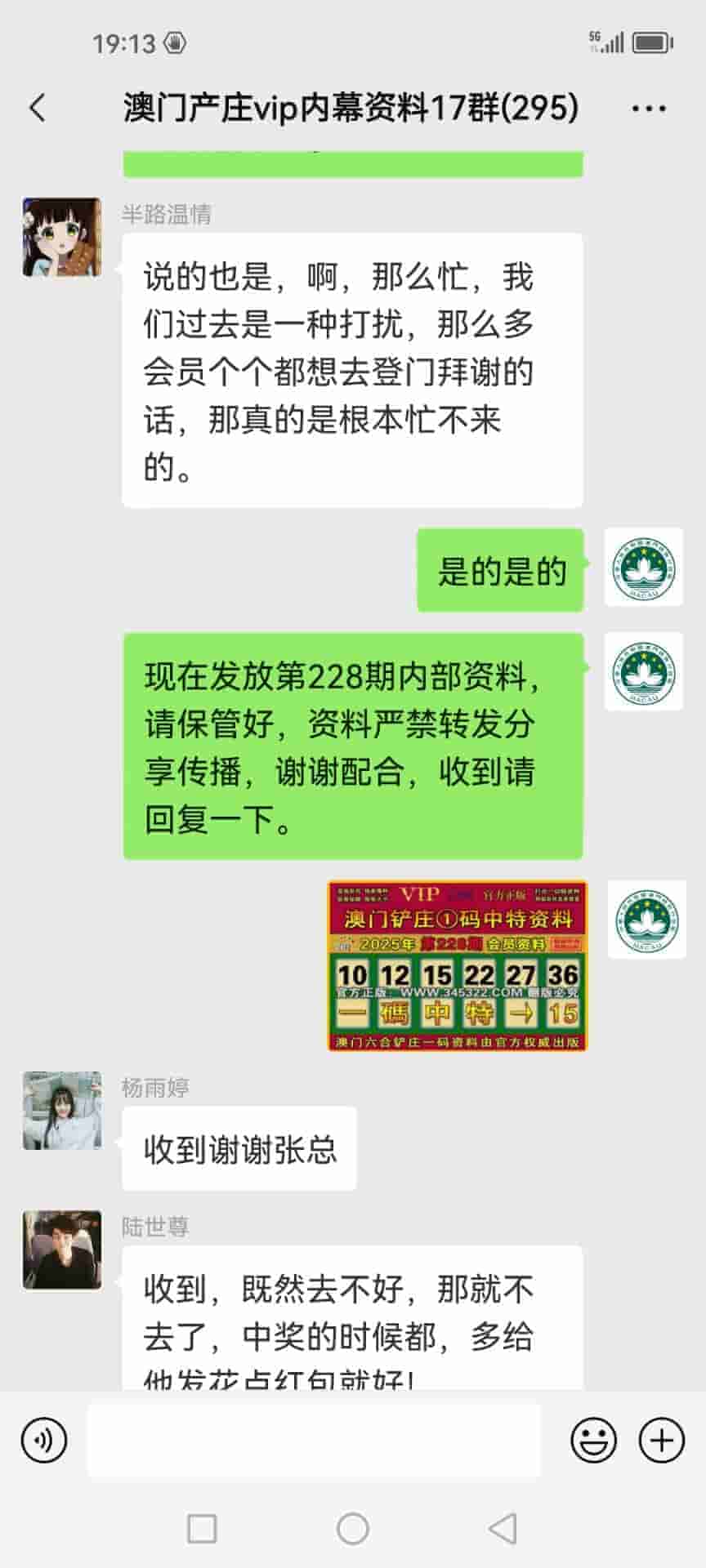Focus the message text field
Viewport: 706px width, 1568px height.
coord(314,1440)
